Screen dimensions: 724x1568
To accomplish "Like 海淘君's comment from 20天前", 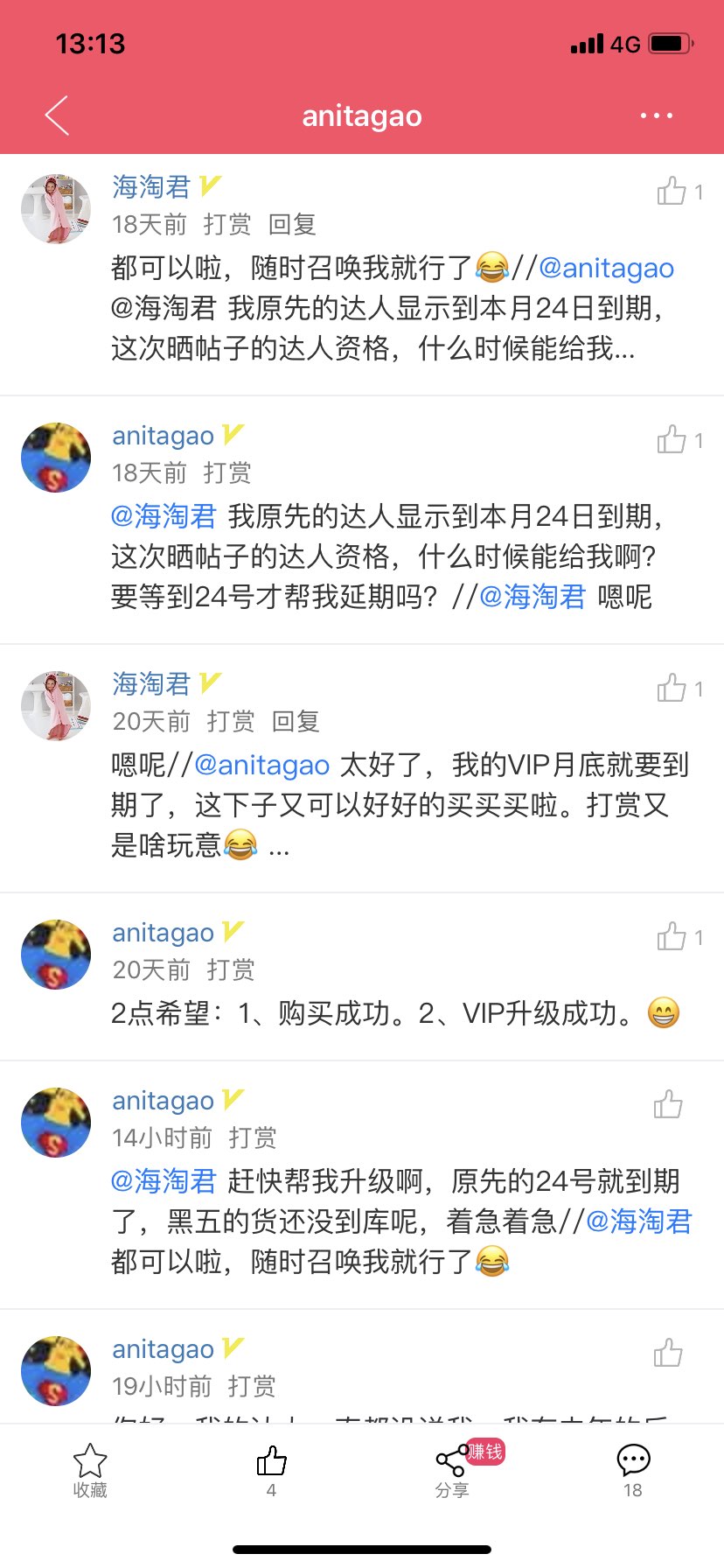I will [672, 688].
